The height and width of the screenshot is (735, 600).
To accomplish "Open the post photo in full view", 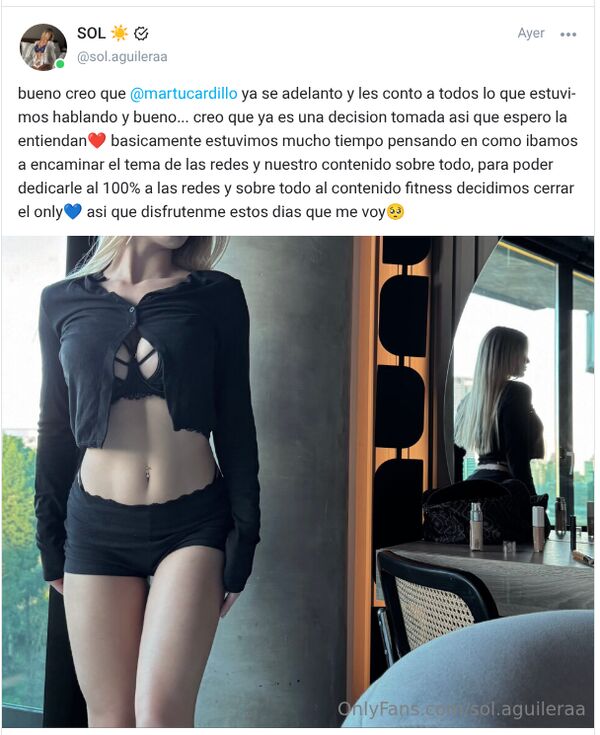I will pyautogui.click(x=298, y=481).
